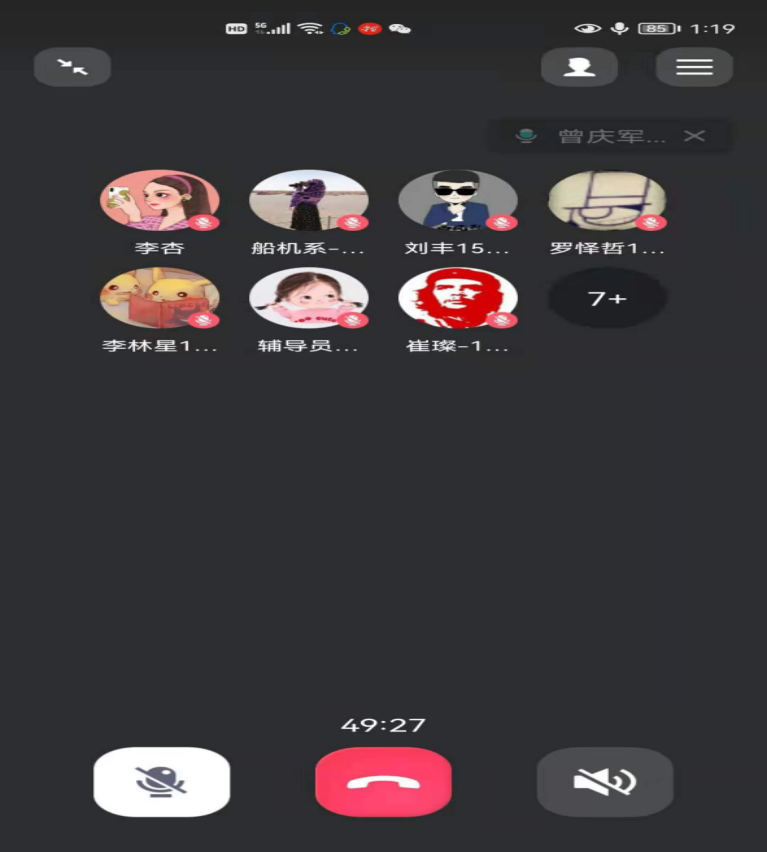View participant 罗怿哲
The height and width of the screenshot is (852, 767).
pyautogui.click(x=607, y=201)
